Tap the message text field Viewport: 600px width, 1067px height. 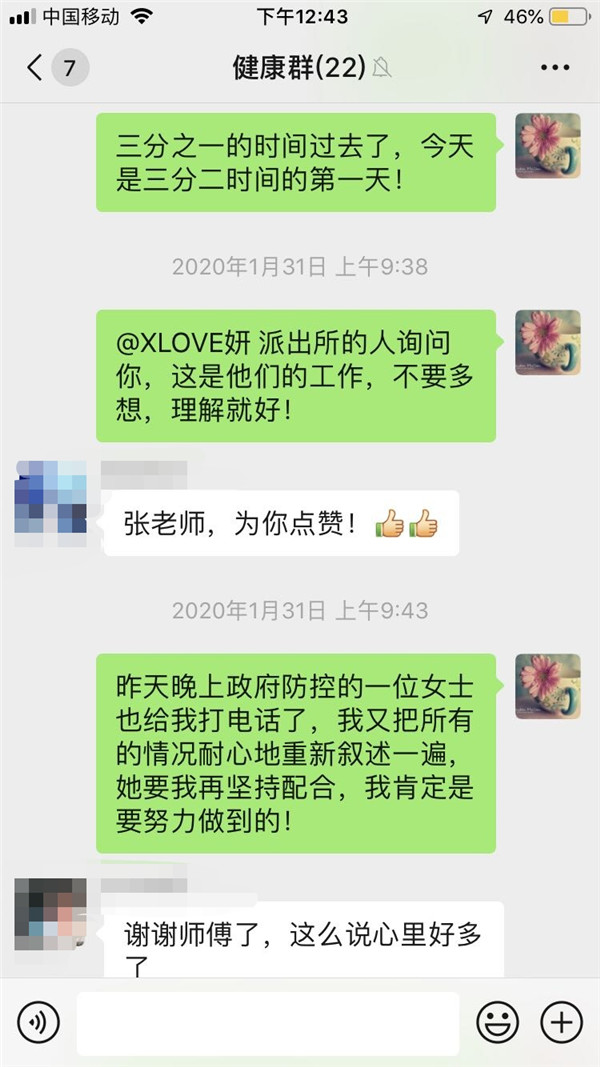pos(268,1023)
